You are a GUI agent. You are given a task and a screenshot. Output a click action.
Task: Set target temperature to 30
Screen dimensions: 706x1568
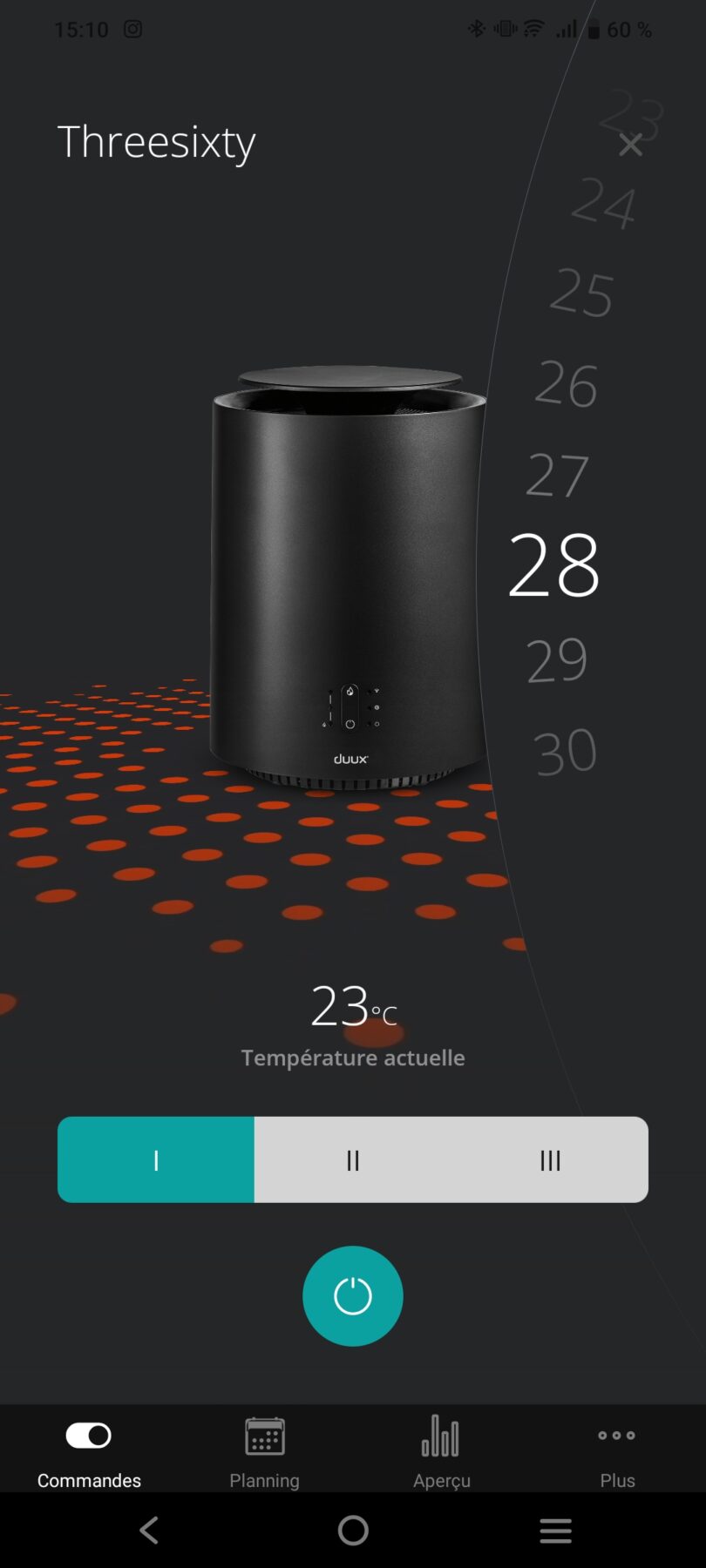565,752
